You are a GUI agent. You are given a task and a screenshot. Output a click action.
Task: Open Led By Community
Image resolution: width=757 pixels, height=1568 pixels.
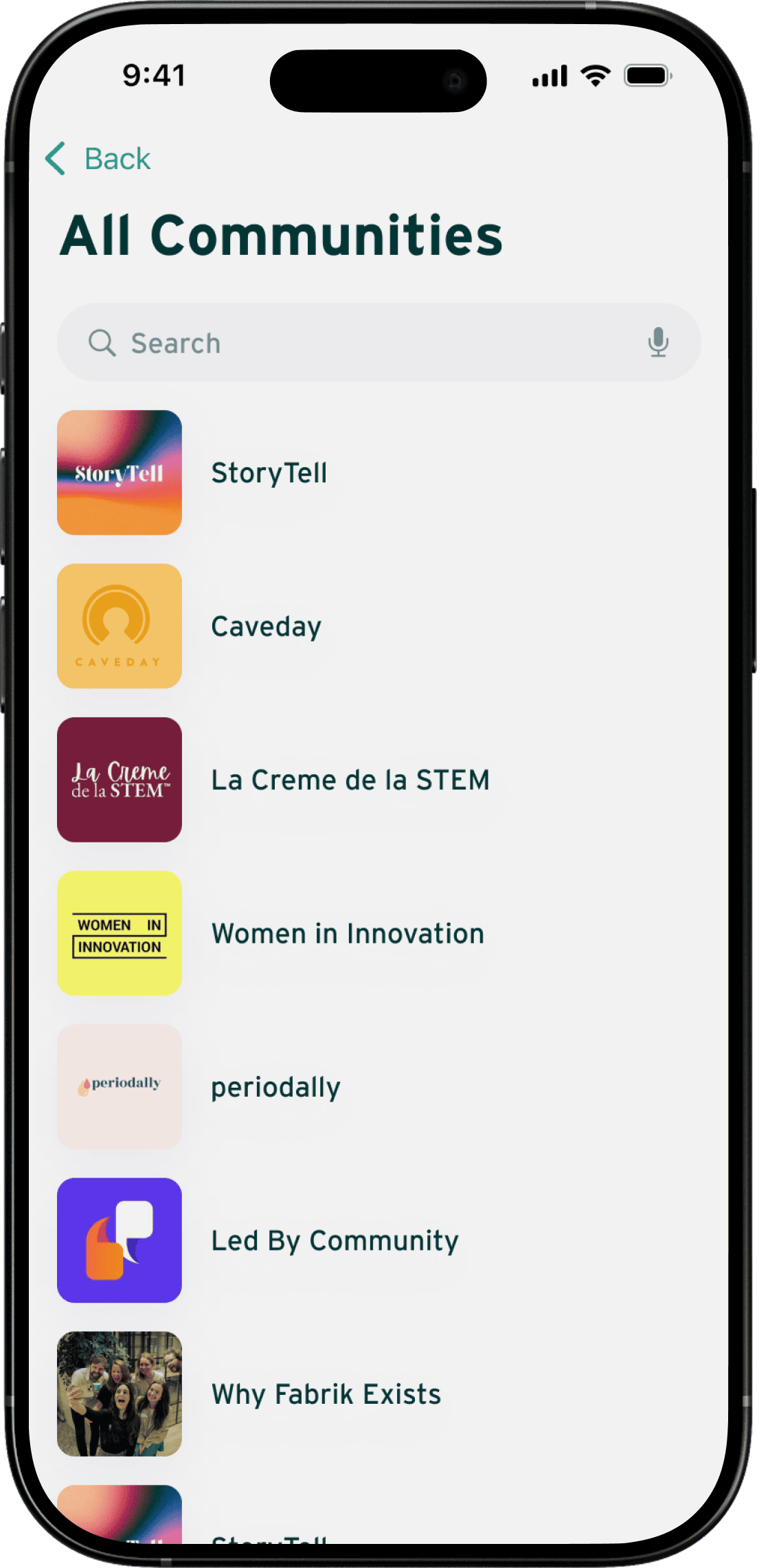pos(335,1240)
